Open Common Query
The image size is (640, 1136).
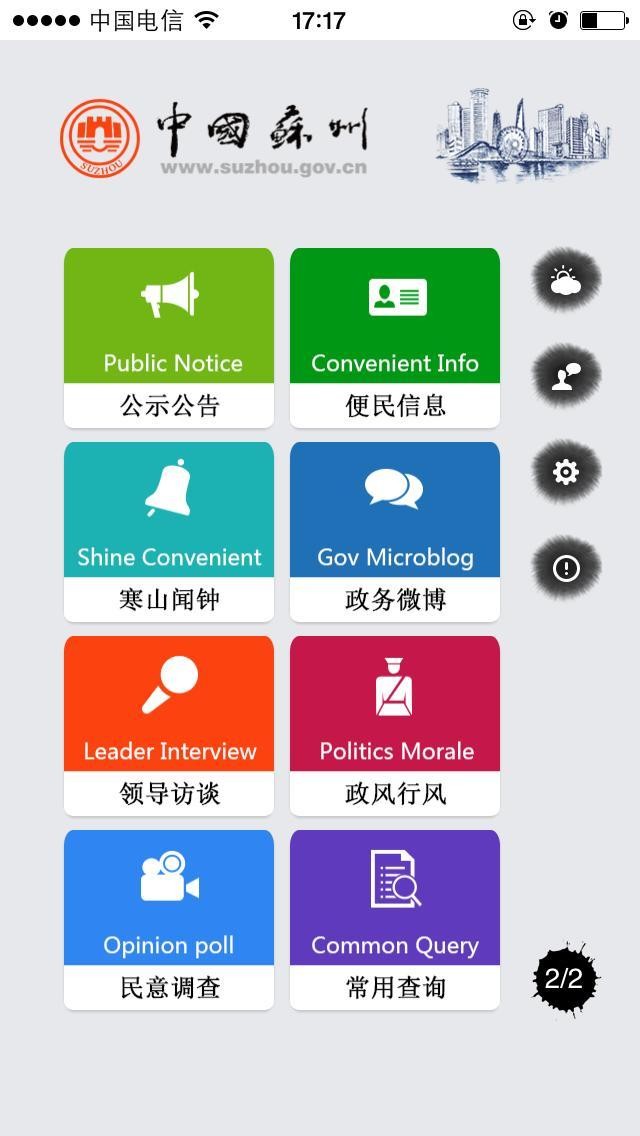tap(395, 919)
